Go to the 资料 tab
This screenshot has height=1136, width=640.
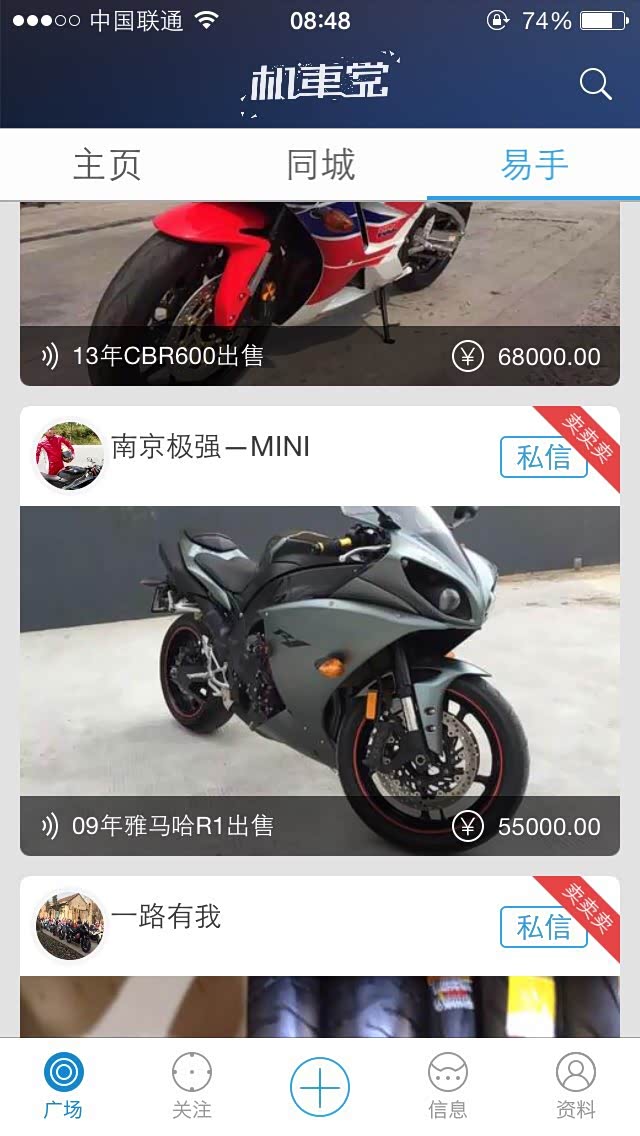[575, 1086]
